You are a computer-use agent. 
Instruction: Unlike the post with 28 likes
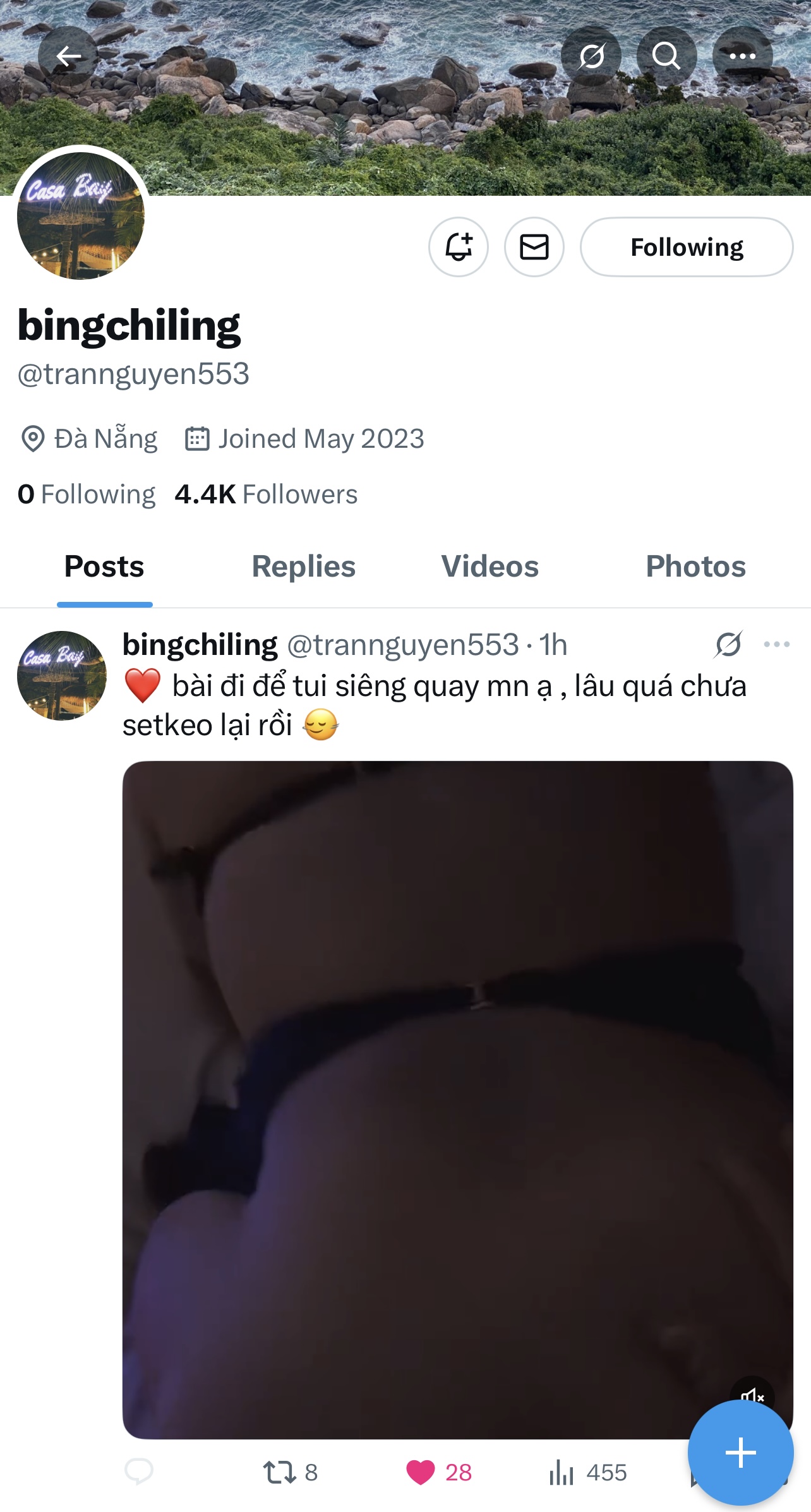tap(421, 1472)
